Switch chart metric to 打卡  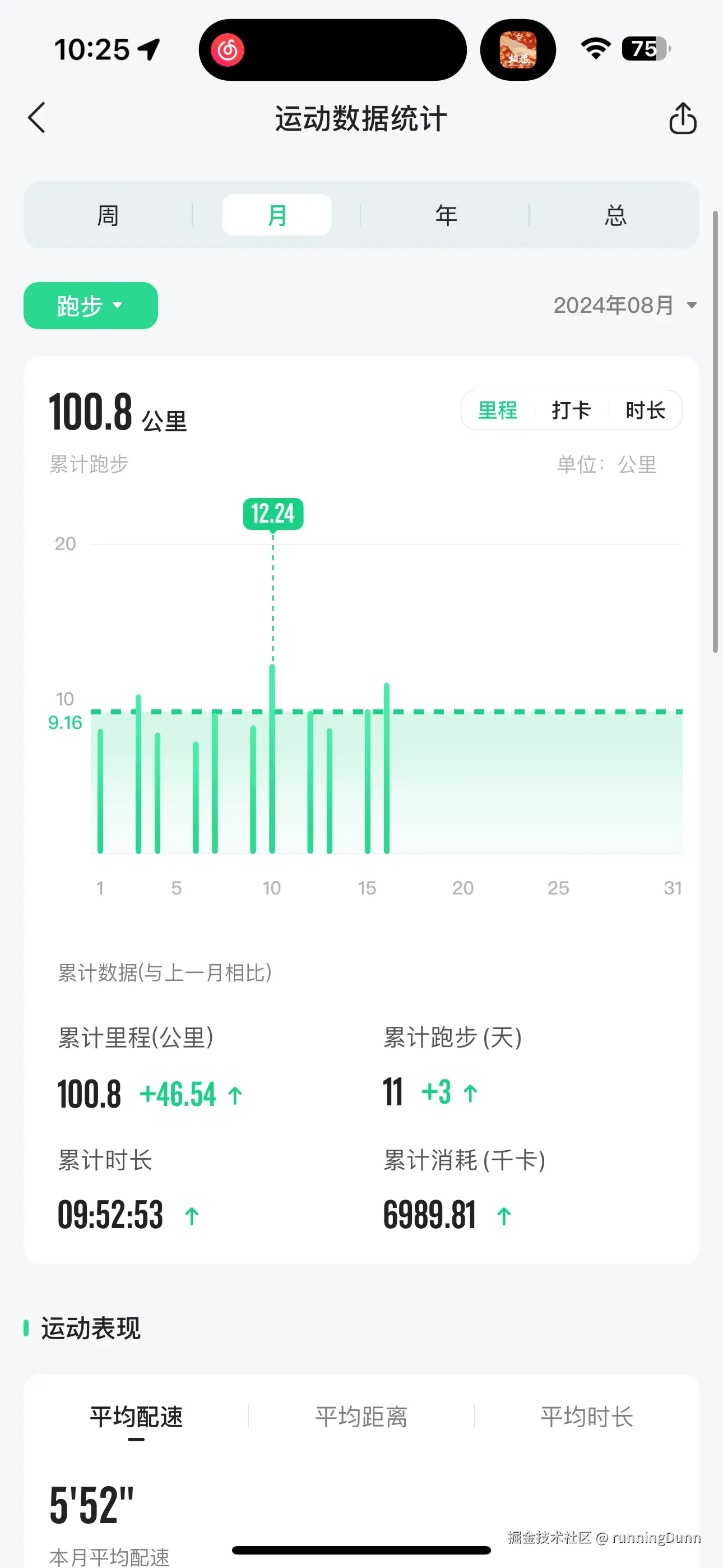[571, 409]
